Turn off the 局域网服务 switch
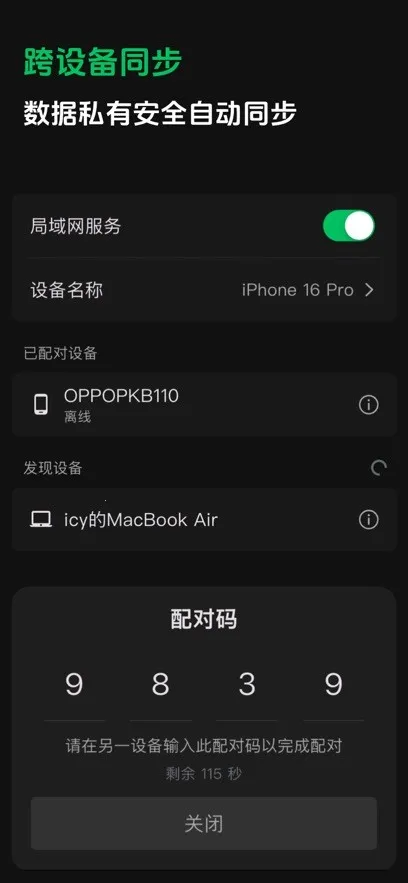This screenshot has height=883, width=408. [x=348, y=226]
